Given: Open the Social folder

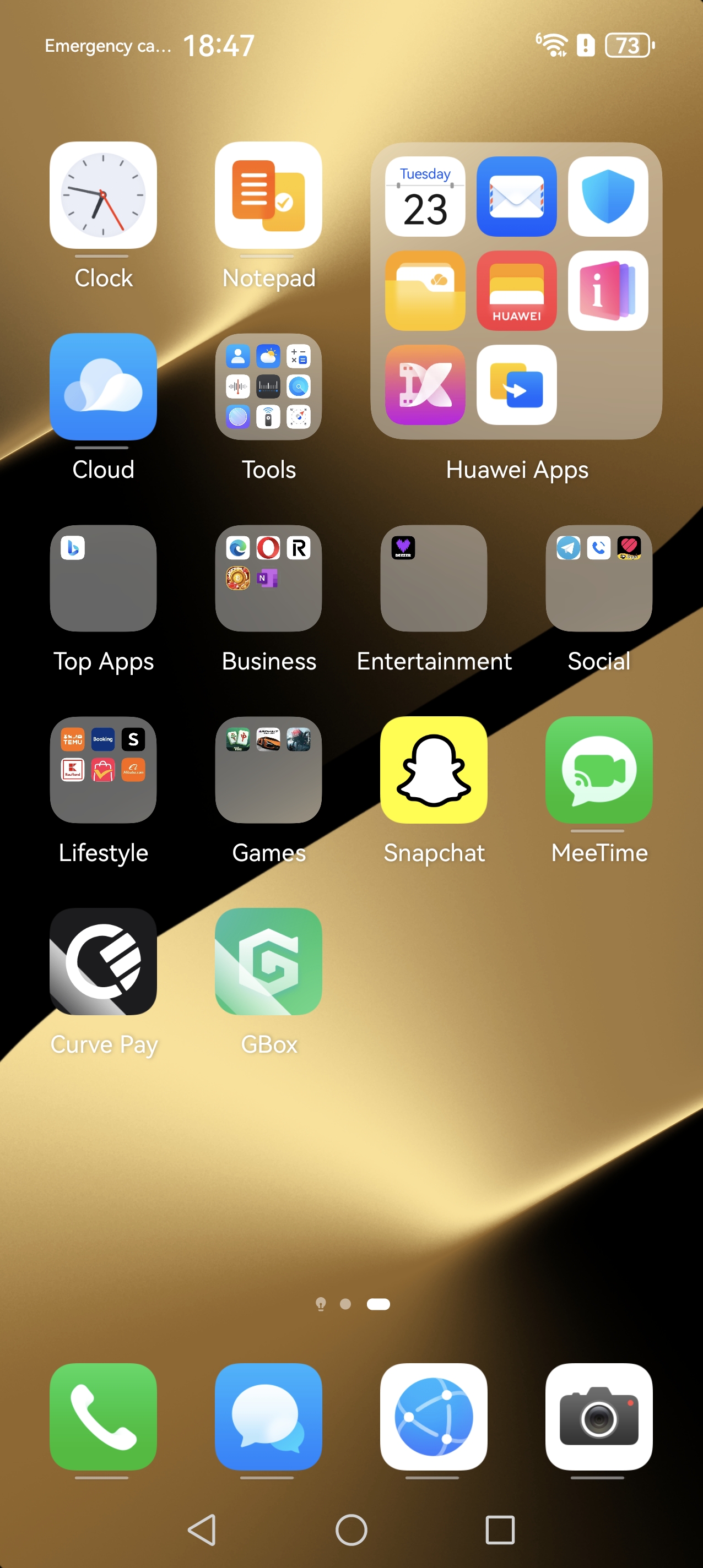Looking at the screenshot, I should (599, 578).
